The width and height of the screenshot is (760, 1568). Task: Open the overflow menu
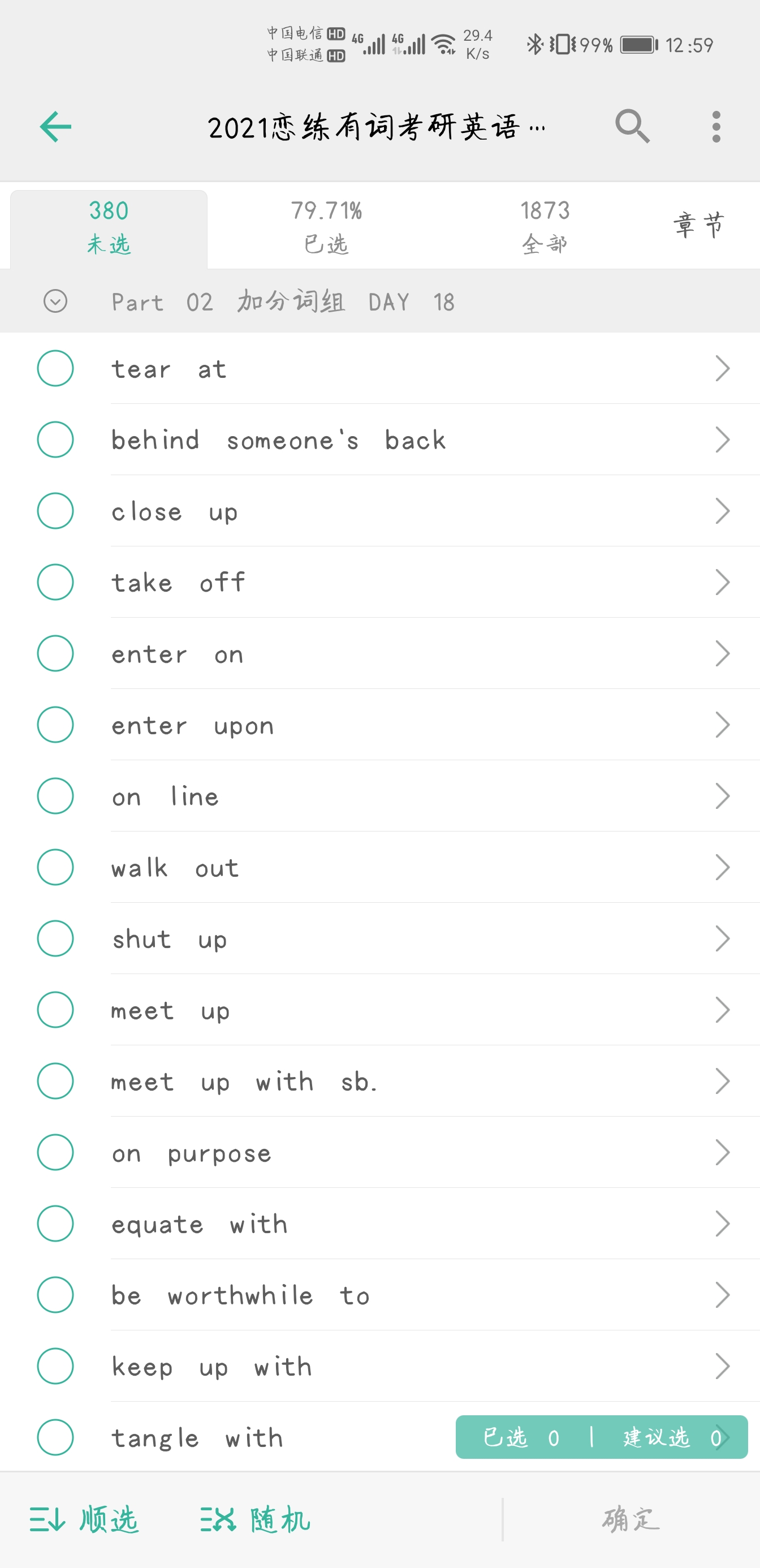click(x=716, y=127)
